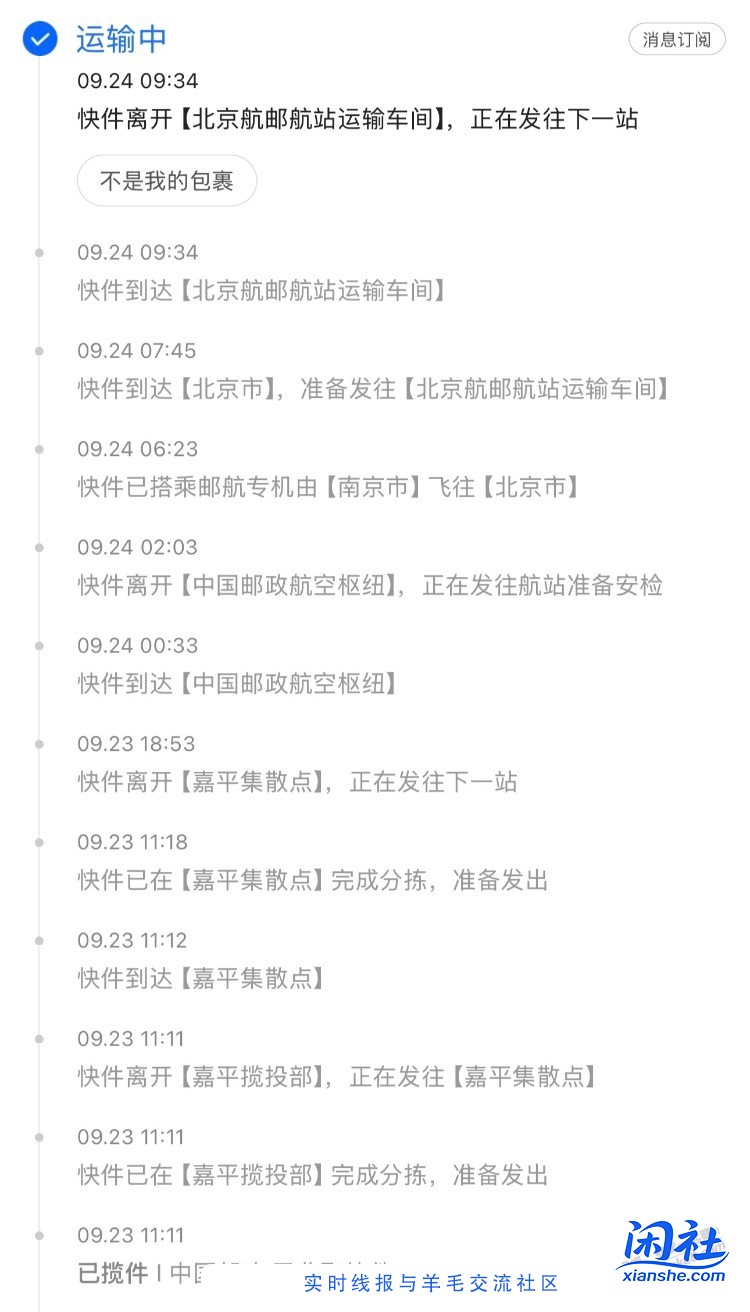Click the timeline dot beside 09.24 09:34 arrival
The image size is (750, 1312).
click(x=40, y=251)
